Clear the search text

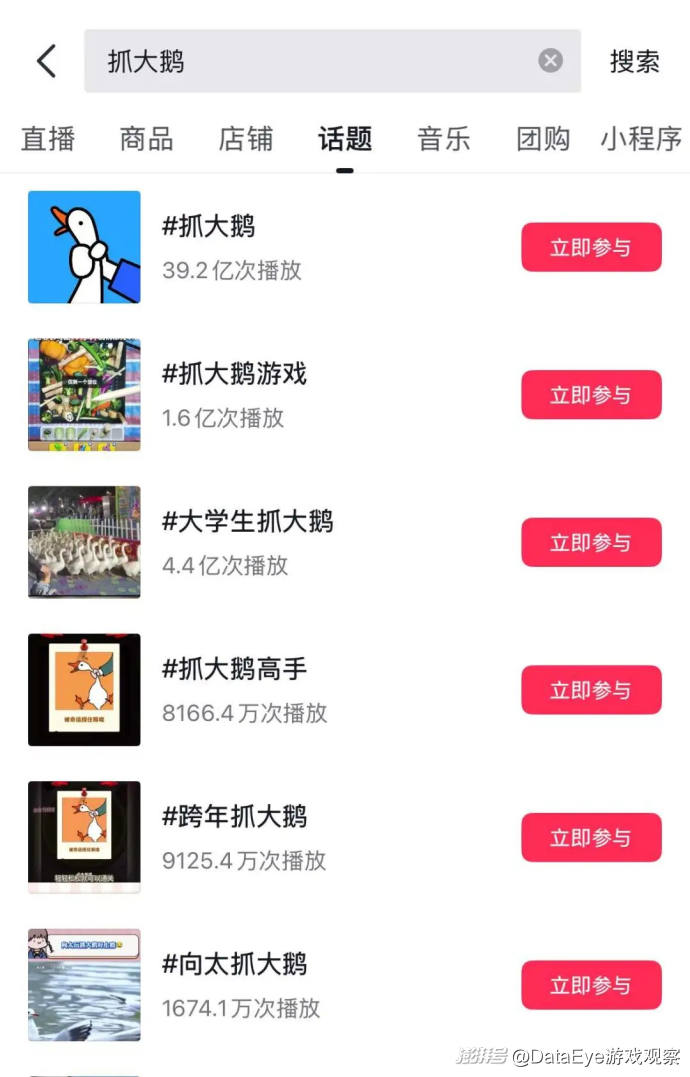click(550, 61)
